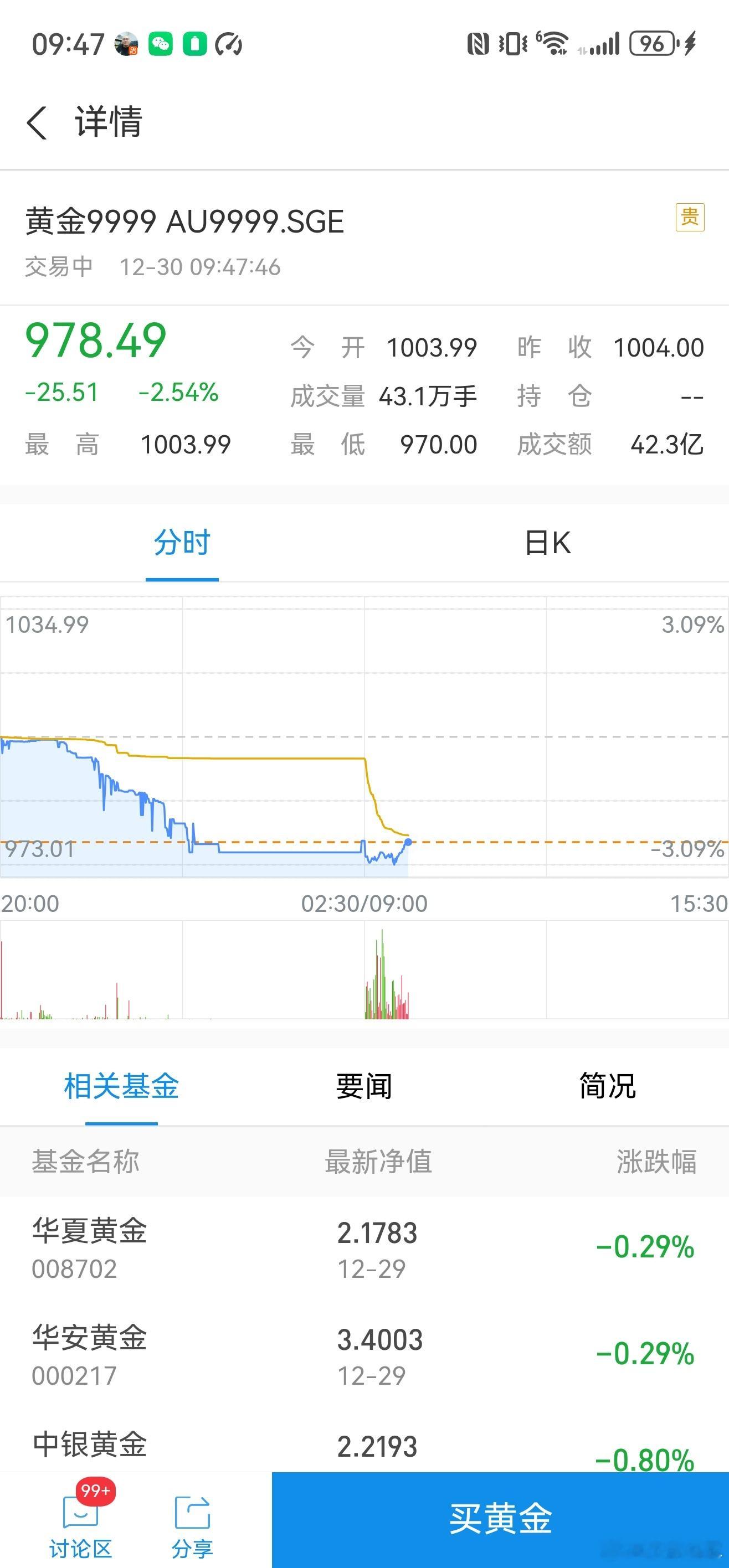The height and width of the screenshot is (1568, 729).
Task: Tap the WeChat icon in the status bar
Action: coord(162,43)
